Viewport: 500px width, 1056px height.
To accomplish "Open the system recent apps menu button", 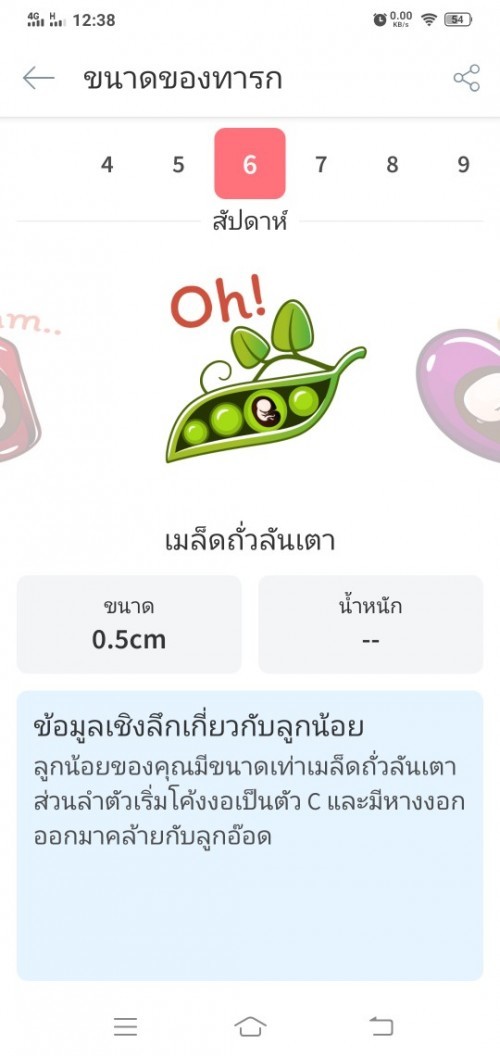I will pos(125,1026).
